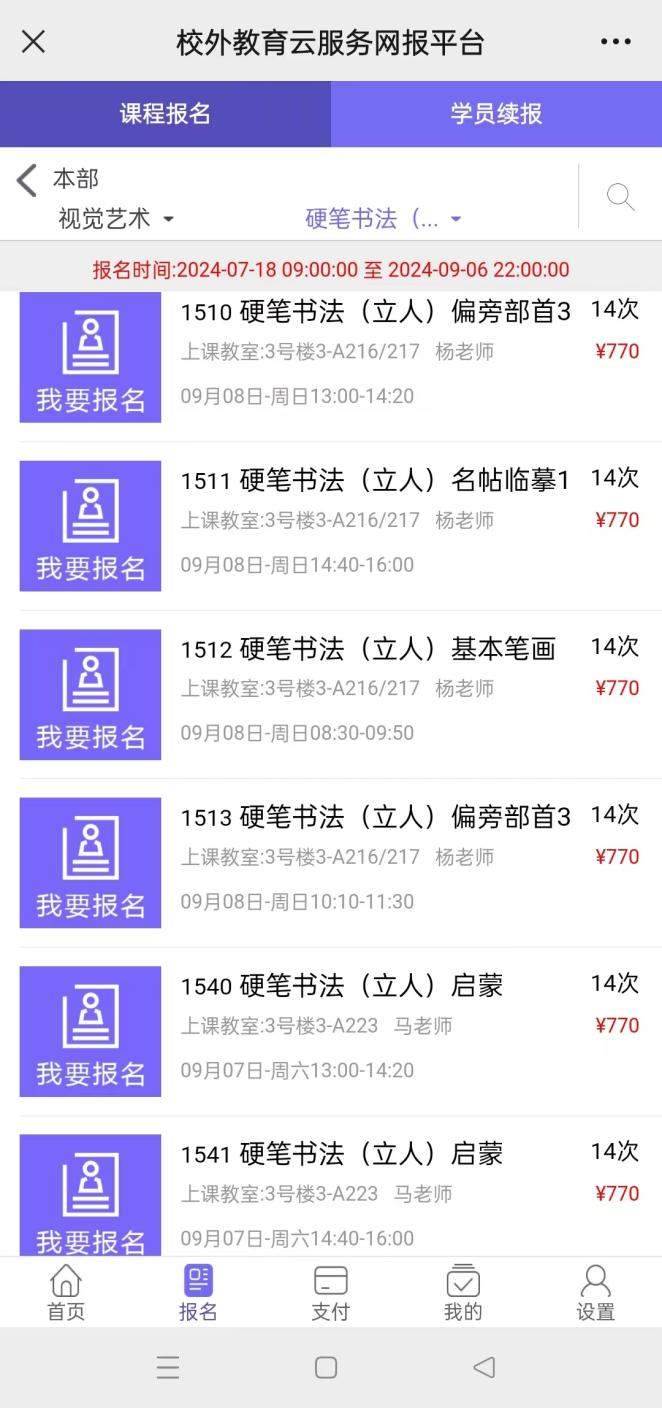The image size is (662, 1408).
Task: Expand the 视觉艺术 category dropdown
Action: 116,219
